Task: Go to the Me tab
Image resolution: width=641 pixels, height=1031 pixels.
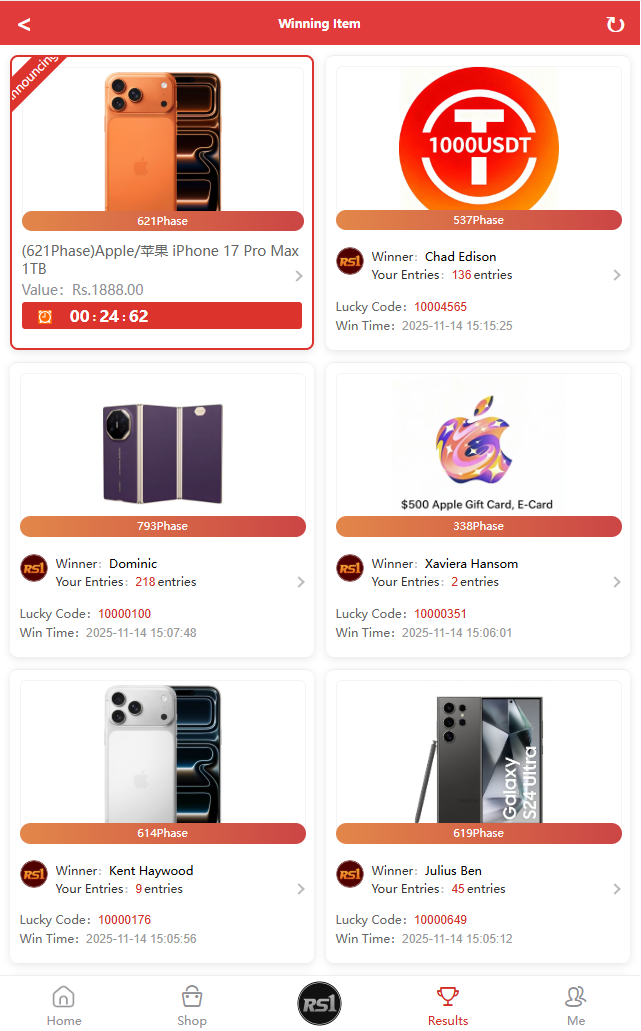Action: pyautogui.click(x=576, y=1004)
